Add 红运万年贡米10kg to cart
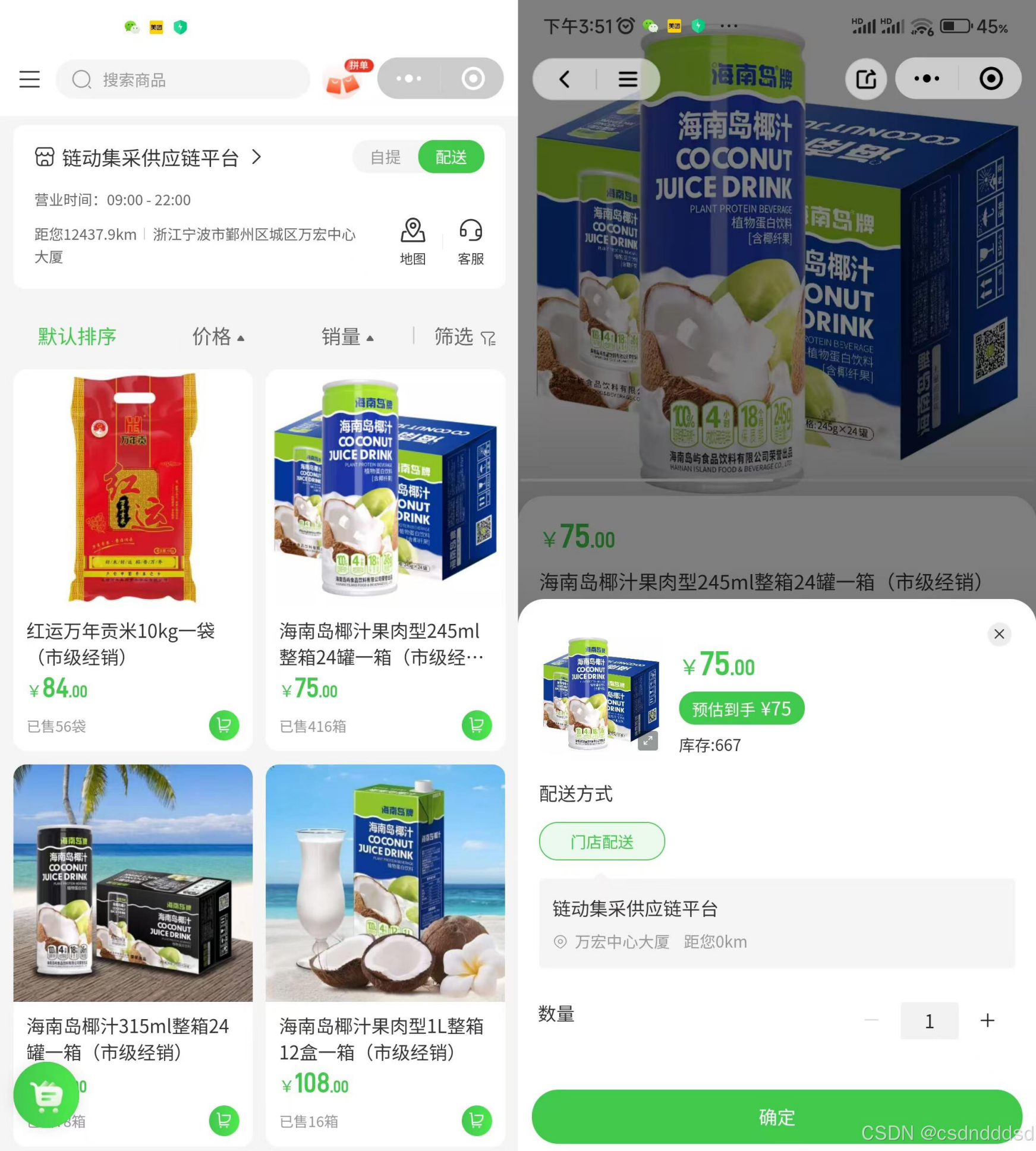1036x1151 pixels. [223, 725]
